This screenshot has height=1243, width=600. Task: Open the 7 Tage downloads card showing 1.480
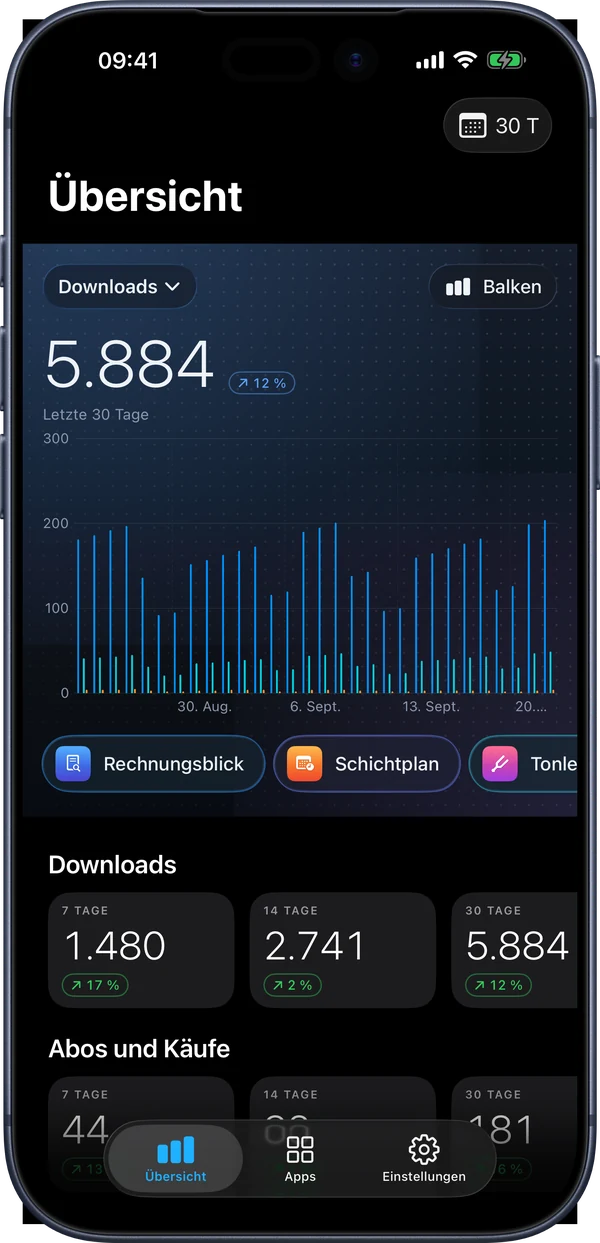tap(141, 950)
